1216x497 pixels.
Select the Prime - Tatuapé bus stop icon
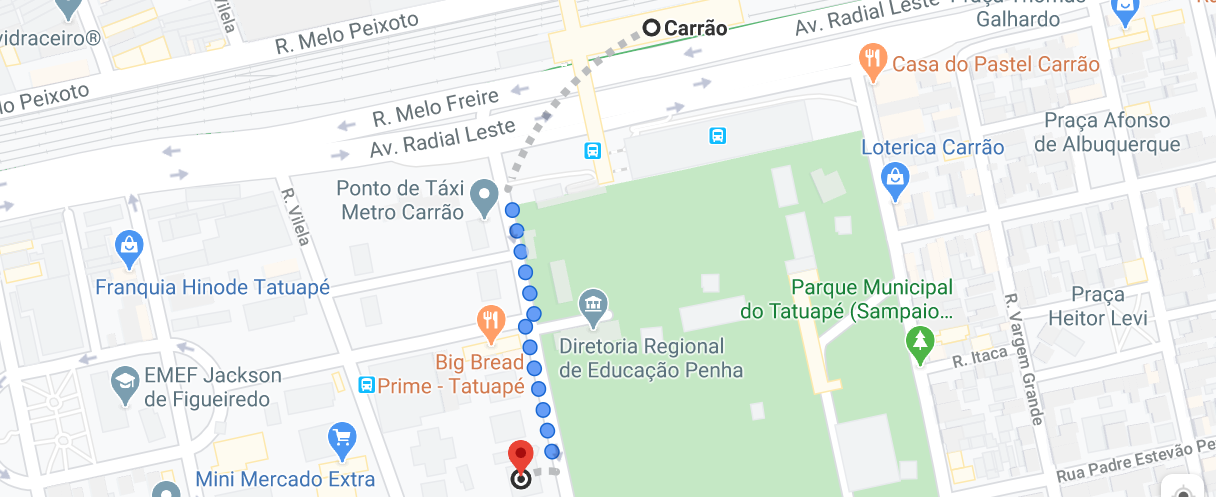pos(367,385)
